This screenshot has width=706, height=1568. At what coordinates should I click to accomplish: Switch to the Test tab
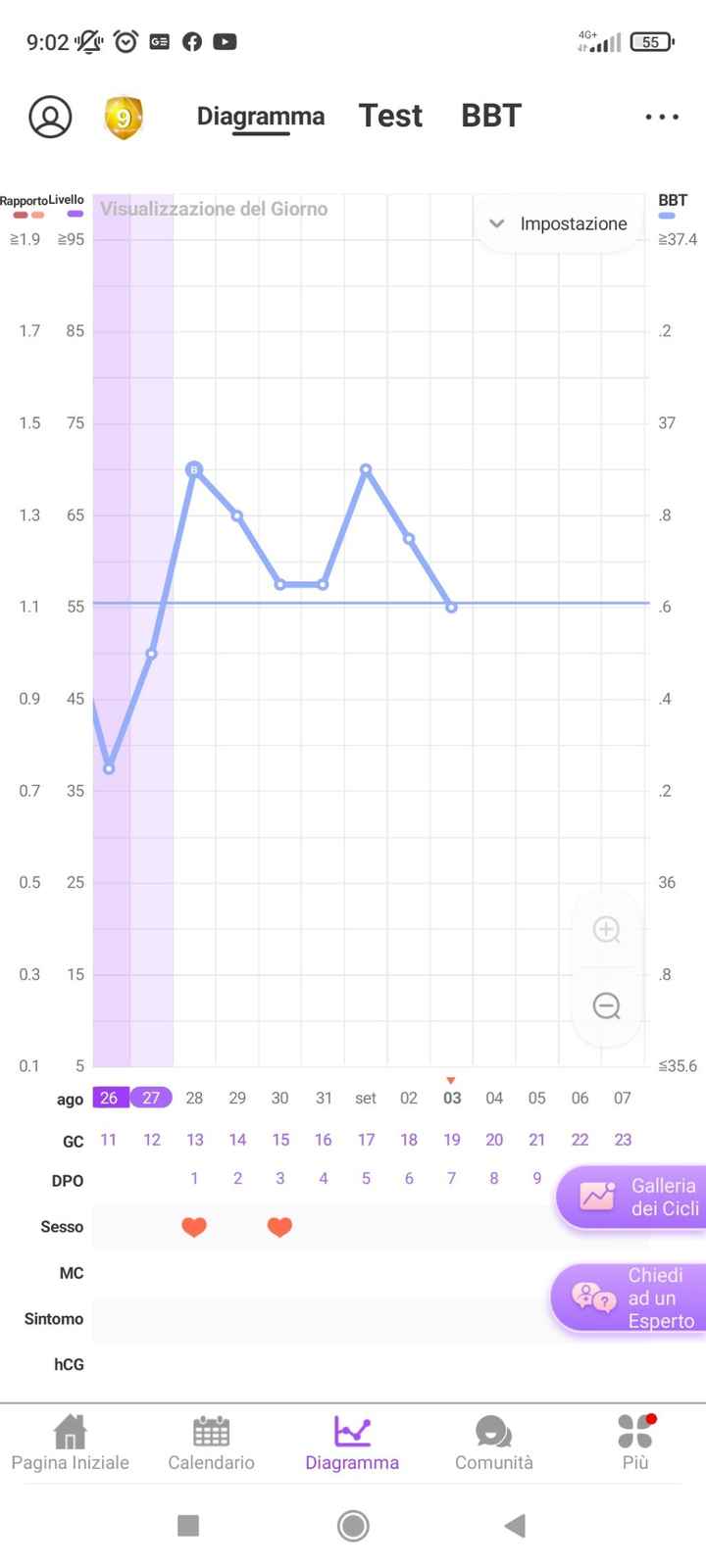tap(390, 117)
